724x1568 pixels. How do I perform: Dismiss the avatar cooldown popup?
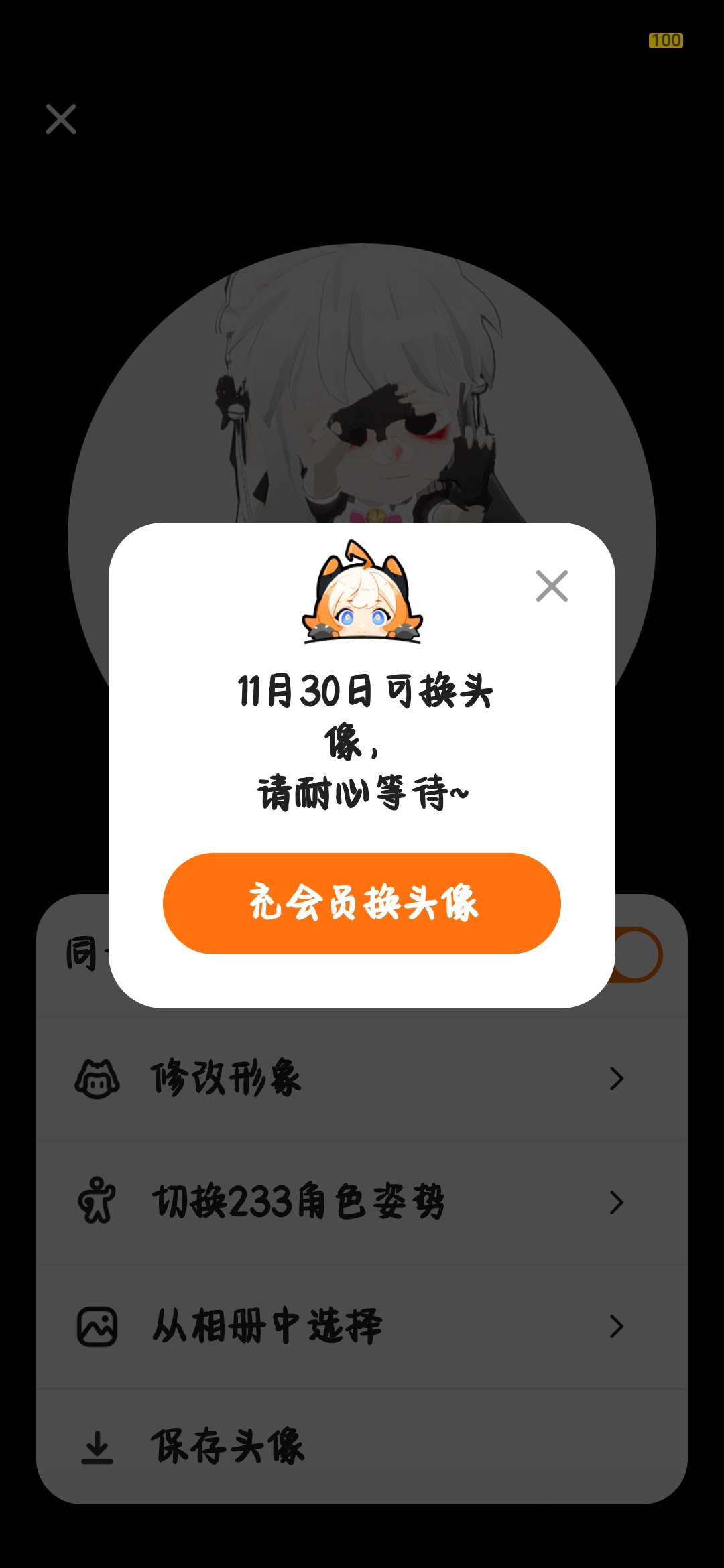click(x=552, y=586)
